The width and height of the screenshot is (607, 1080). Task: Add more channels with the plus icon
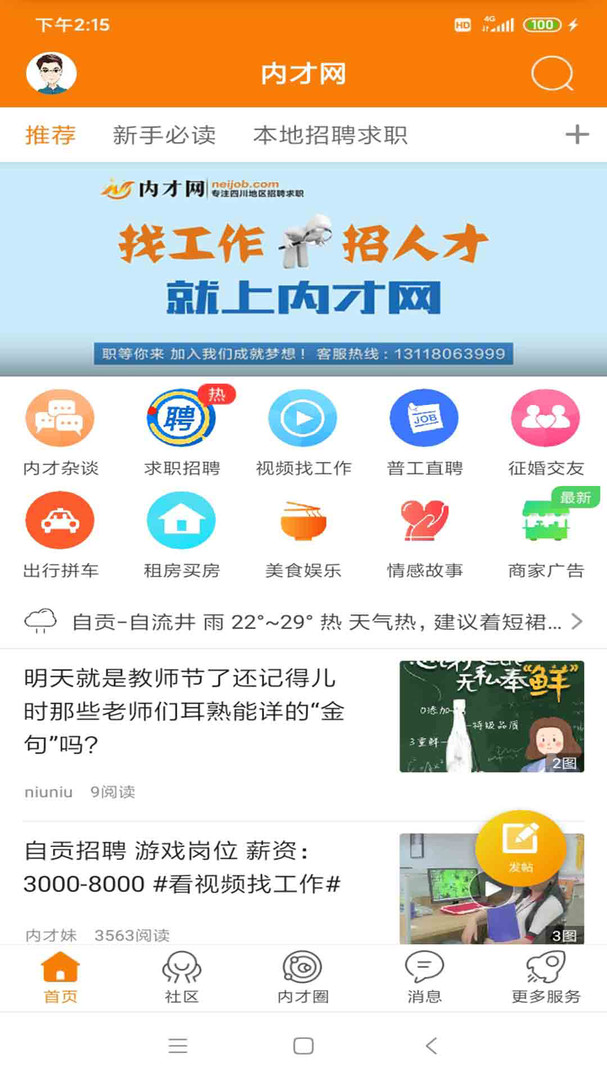click(x=577, y=135)
